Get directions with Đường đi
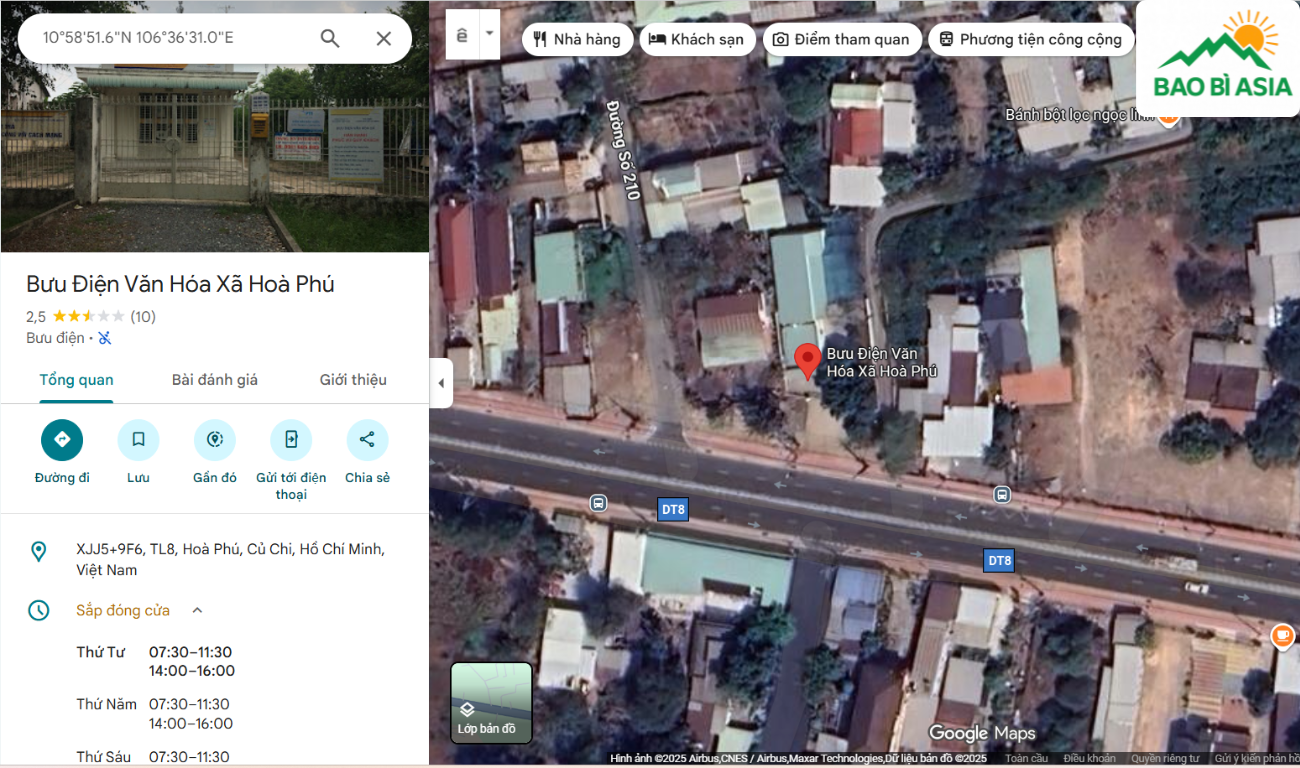The height and width of the screenshot is (768, 1300). [62, 440]
